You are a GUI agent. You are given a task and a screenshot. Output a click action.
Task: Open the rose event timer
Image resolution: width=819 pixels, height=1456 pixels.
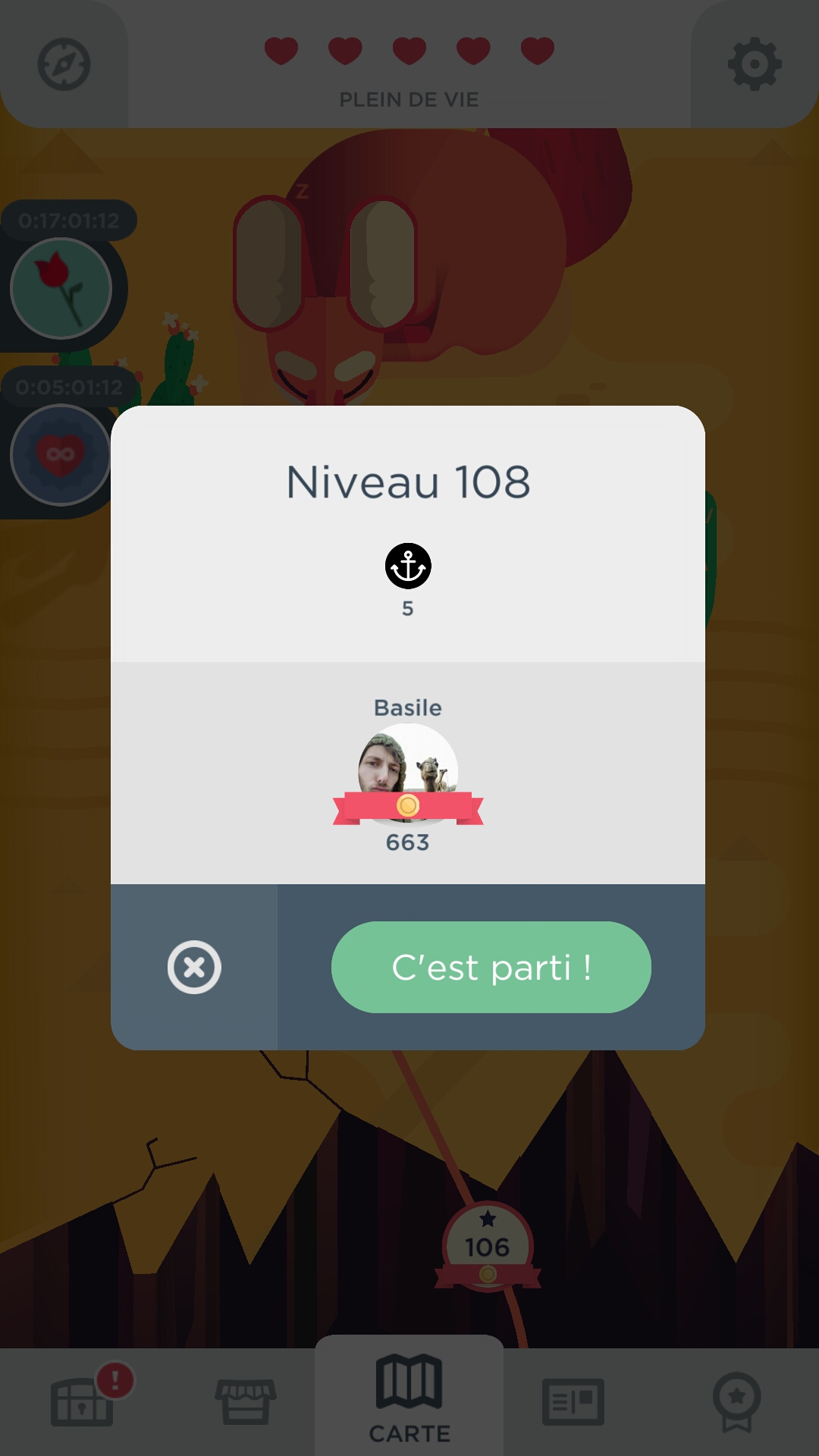pos(61,288)
